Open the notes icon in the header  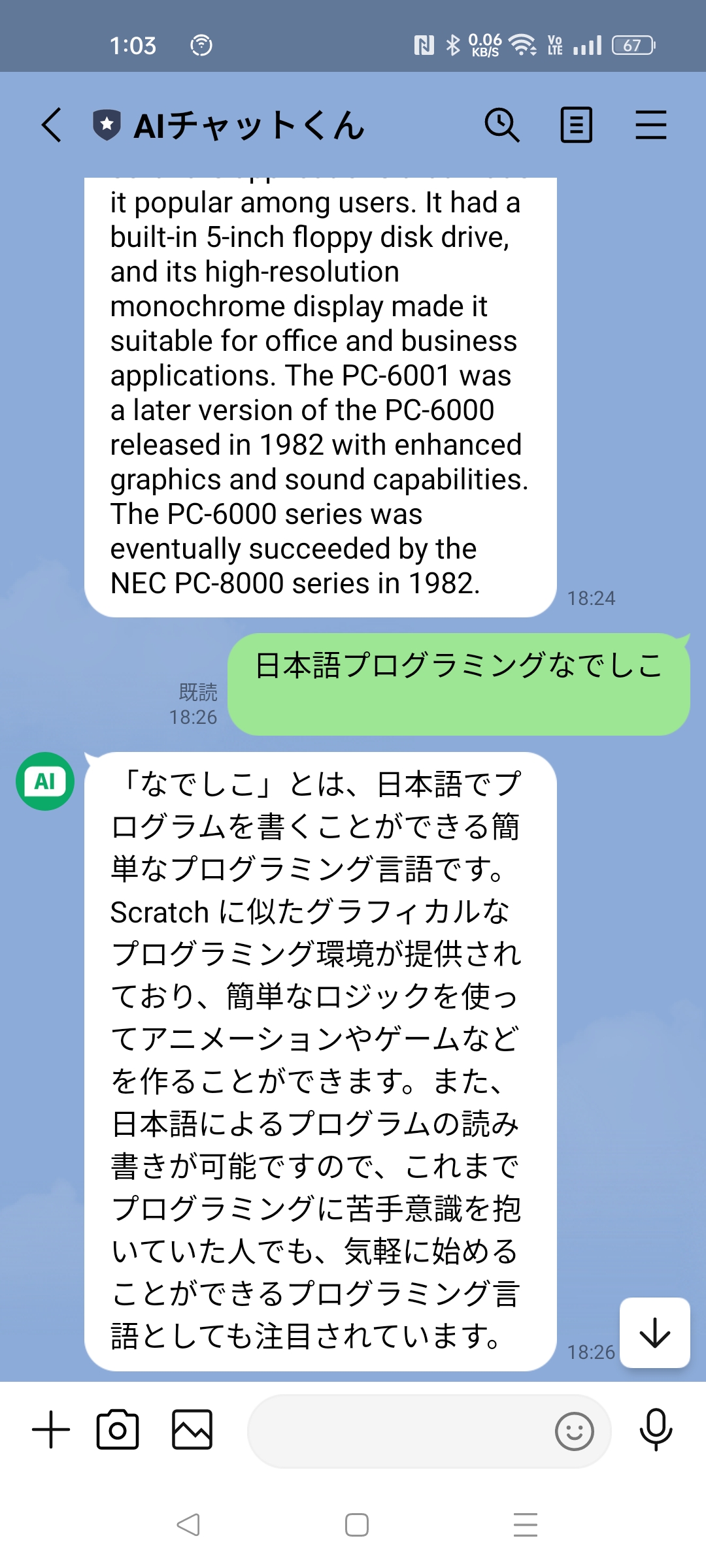[x=577, y=125]
